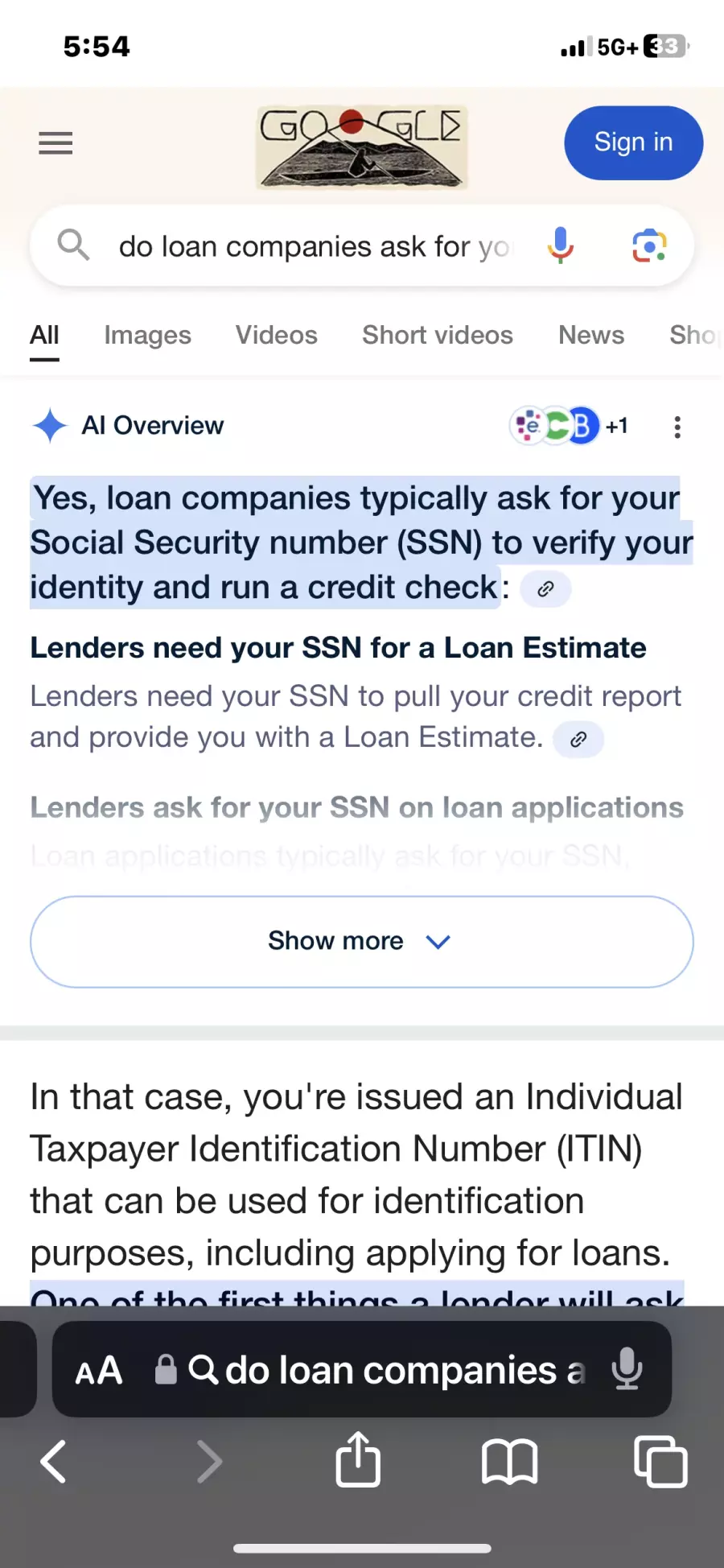
Task: Switch to the Videos tab
Action: click(x=277, y=335)
